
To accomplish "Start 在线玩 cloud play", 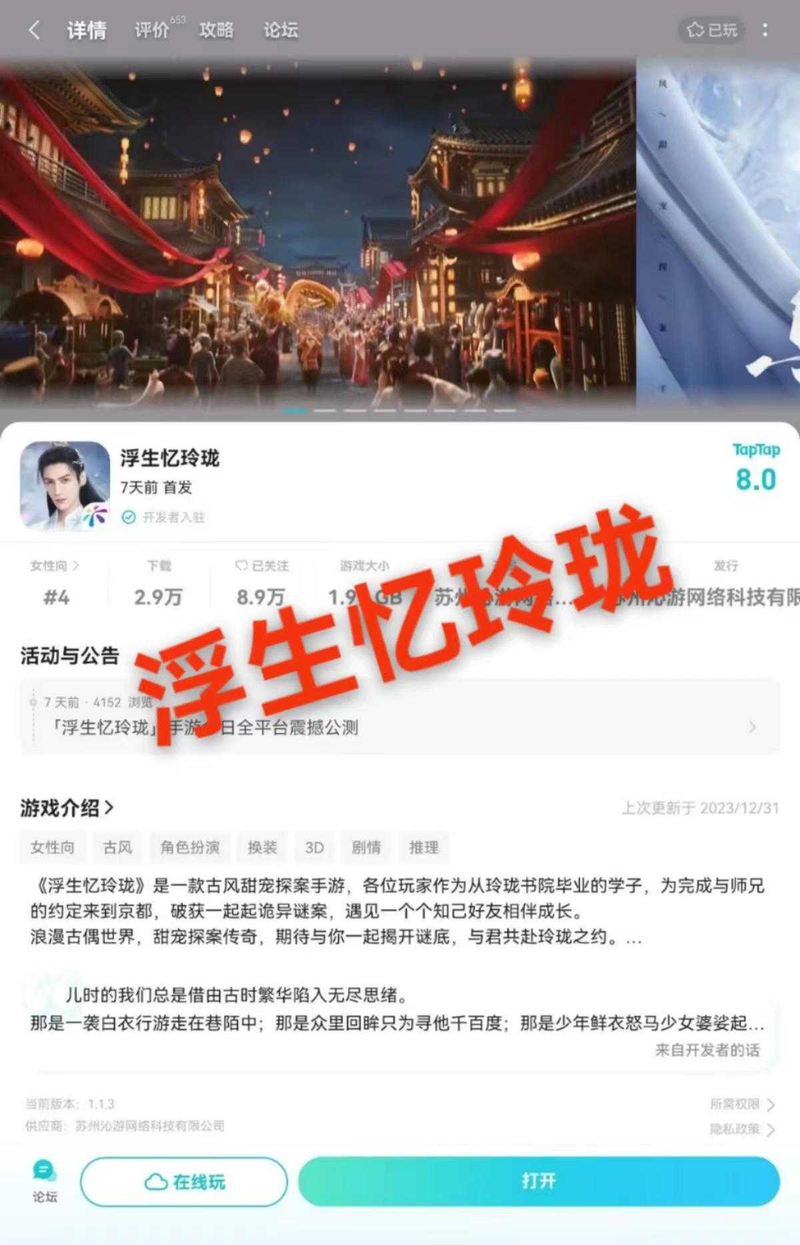I will pyautogui.click(x=184, y=1182).
